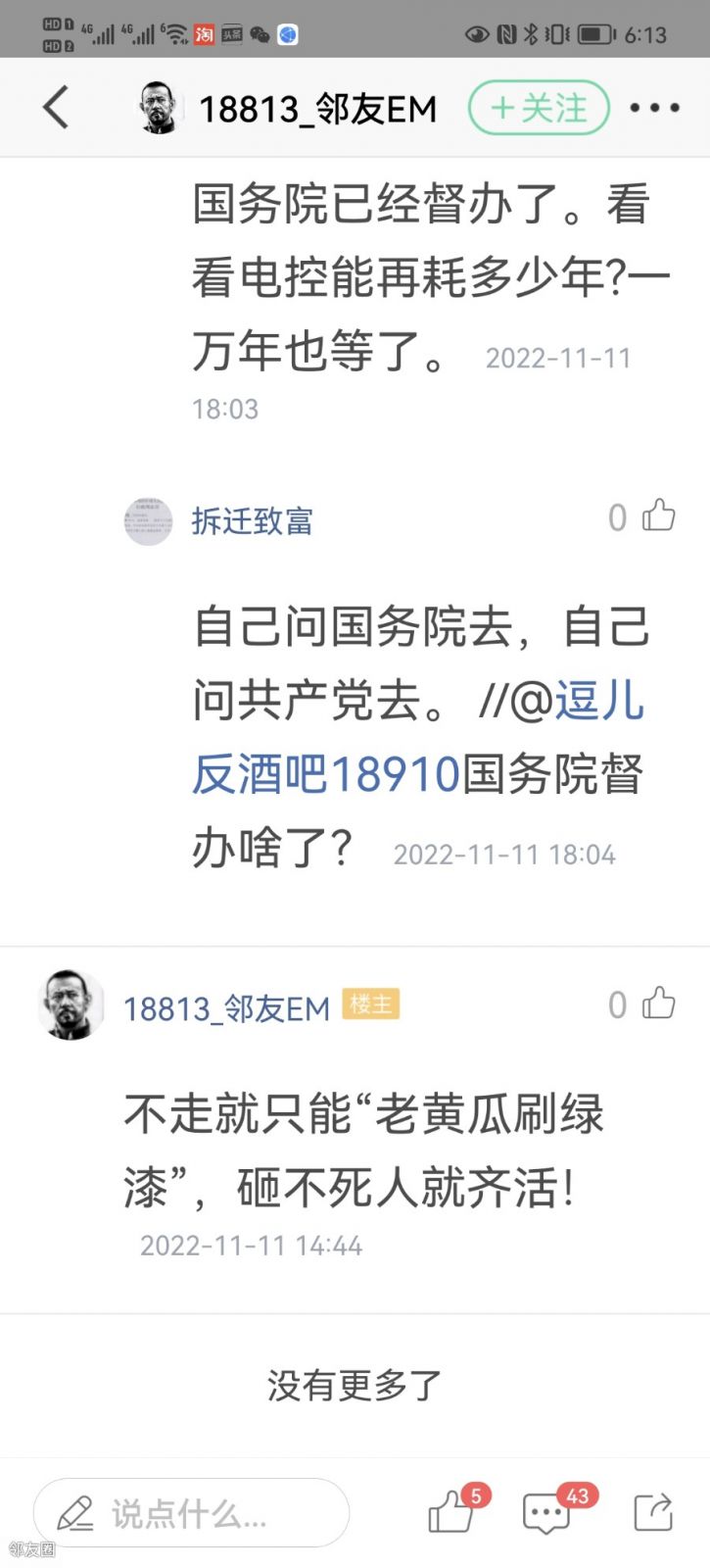Go back using the header arrow

click(x=57, y=108)
